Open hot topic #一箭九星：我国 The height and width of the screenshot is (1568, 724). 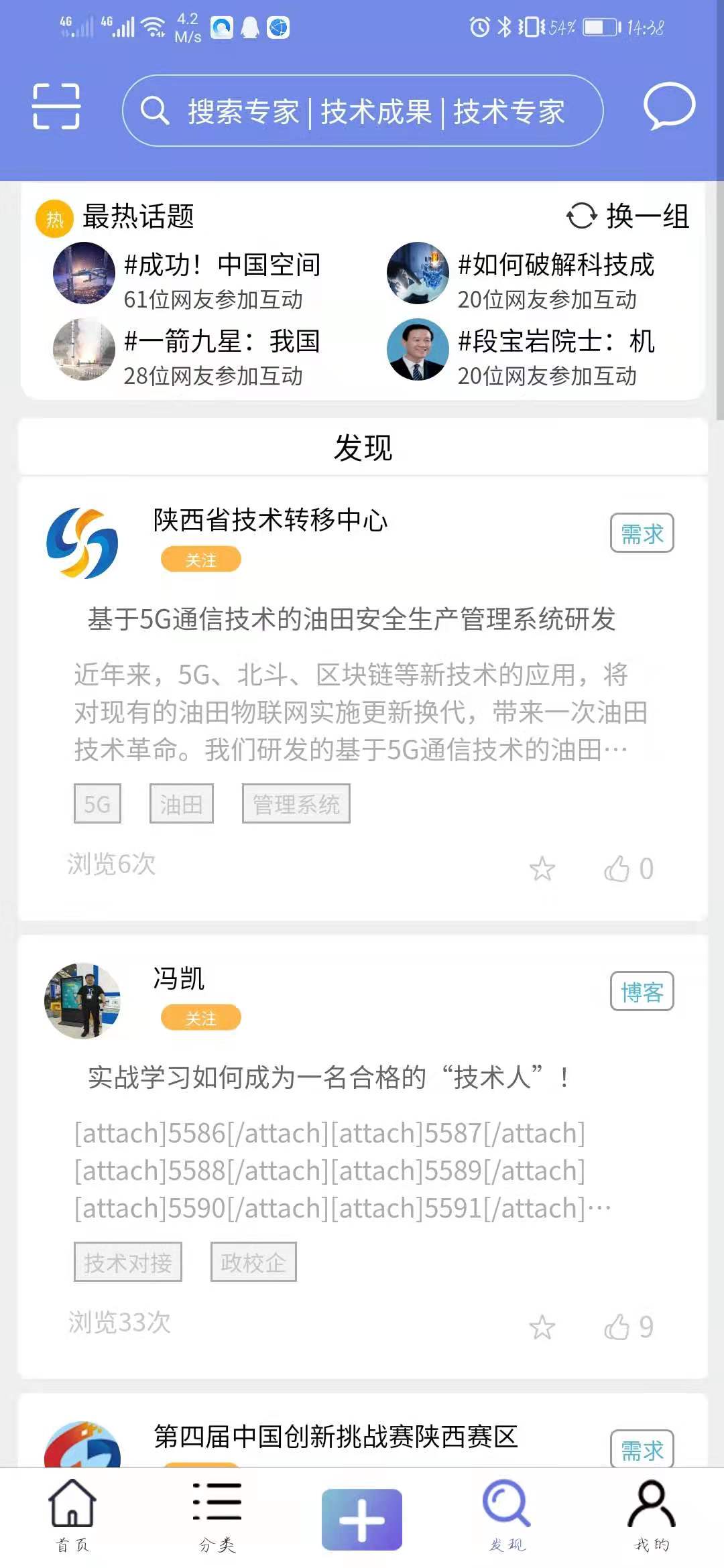pos(221,342)
